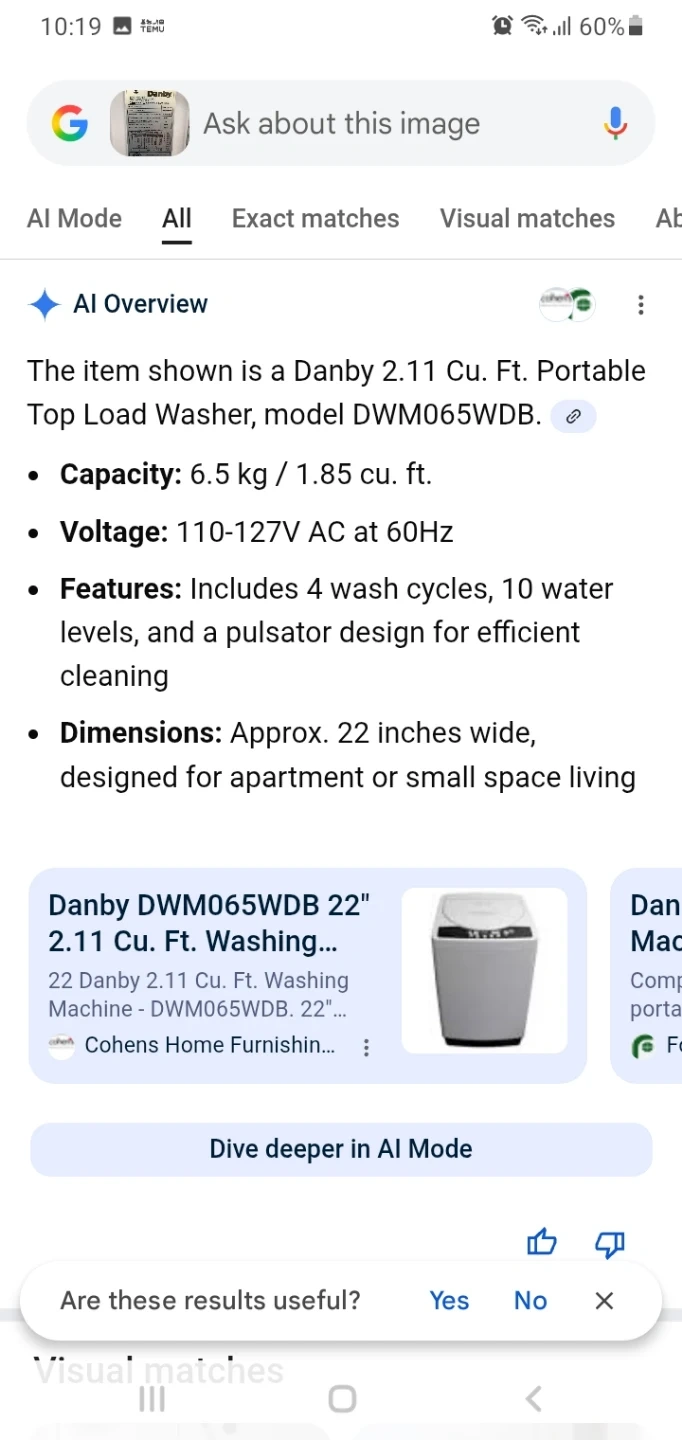682x1440 pixels.
Task: Open options for the Cohens Home Furnishings result
Action: 367,1047
